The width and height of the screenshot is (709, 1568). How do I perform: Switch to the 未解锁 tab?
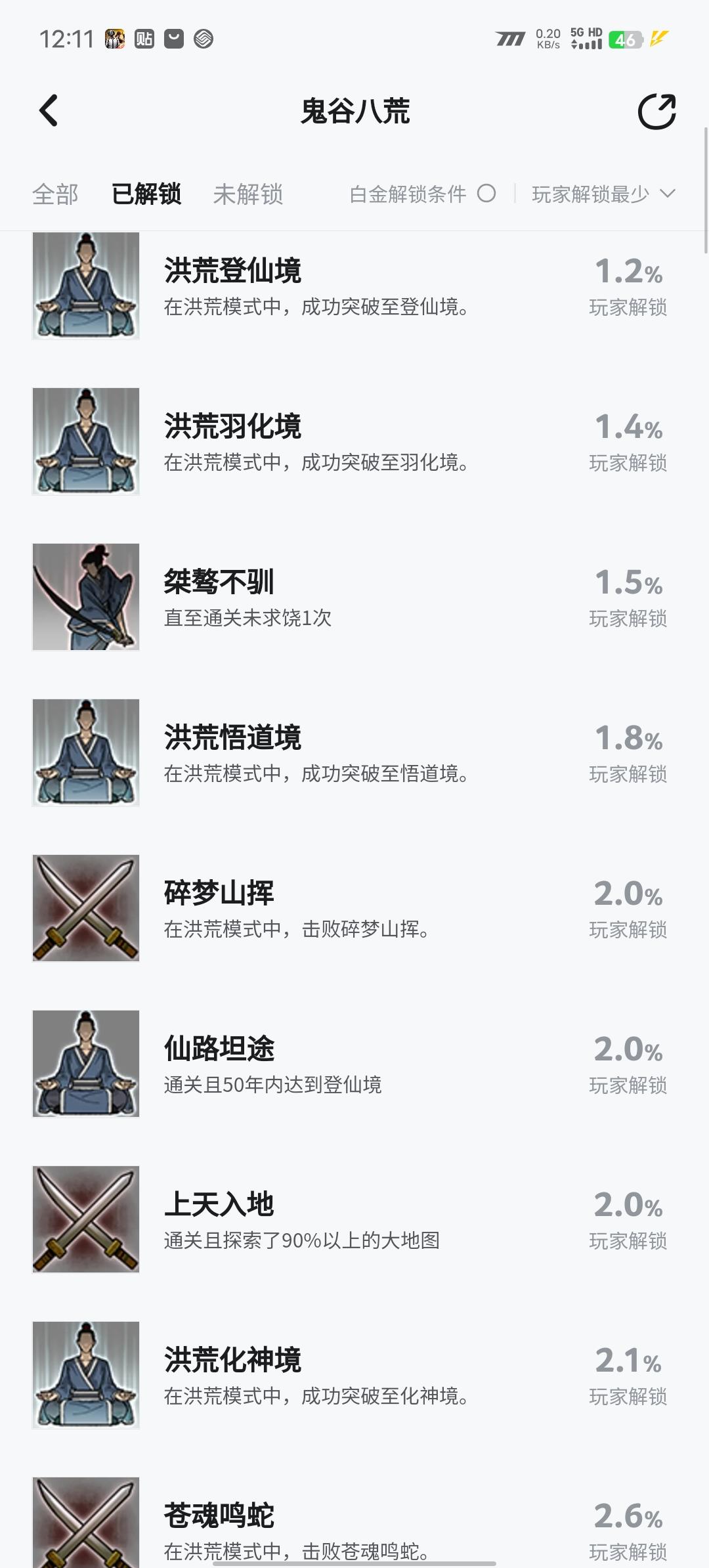click(249, 194)
